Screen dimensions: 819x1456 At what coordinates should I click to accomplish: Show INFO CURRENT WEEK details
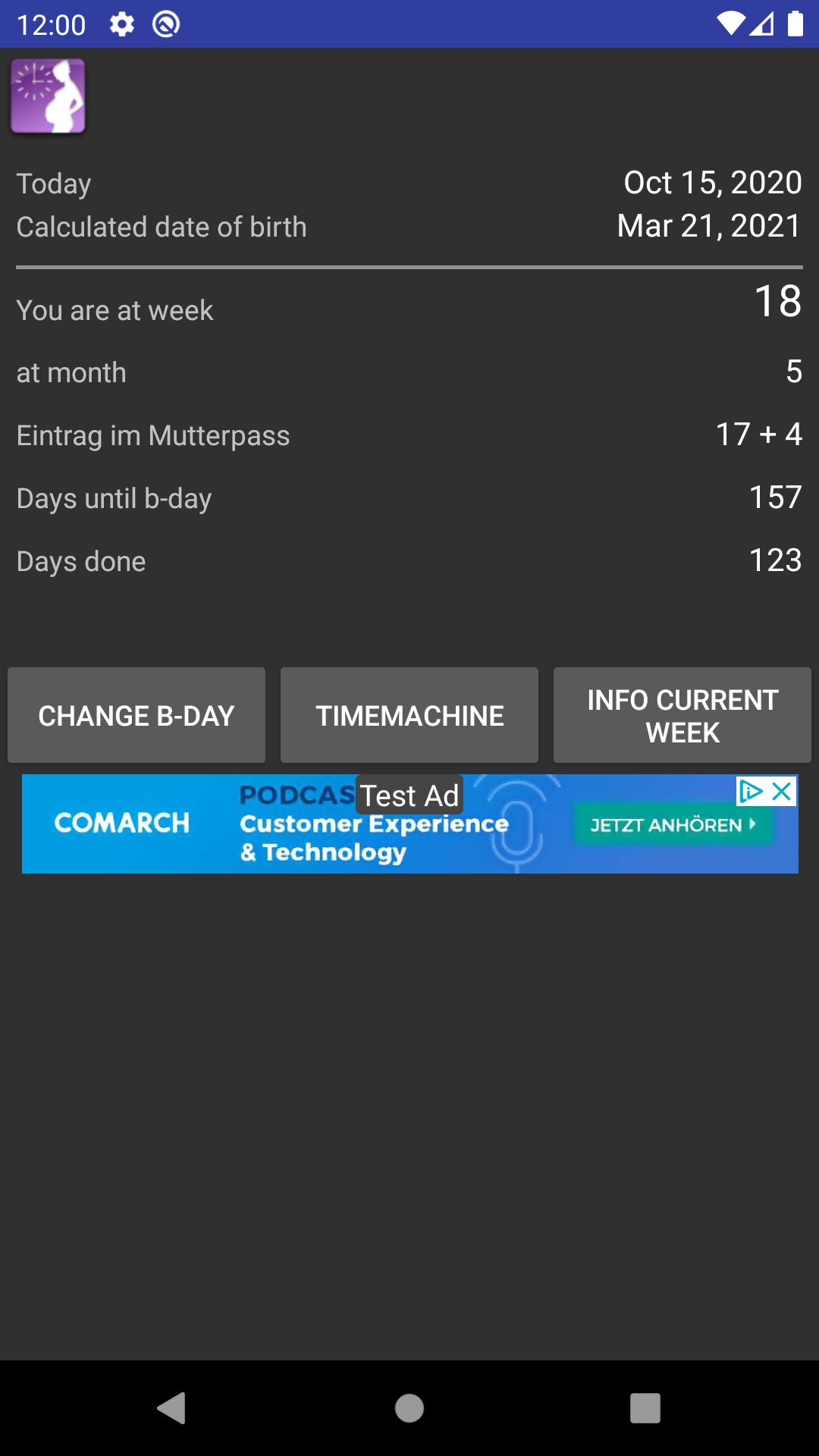(682, 715)
